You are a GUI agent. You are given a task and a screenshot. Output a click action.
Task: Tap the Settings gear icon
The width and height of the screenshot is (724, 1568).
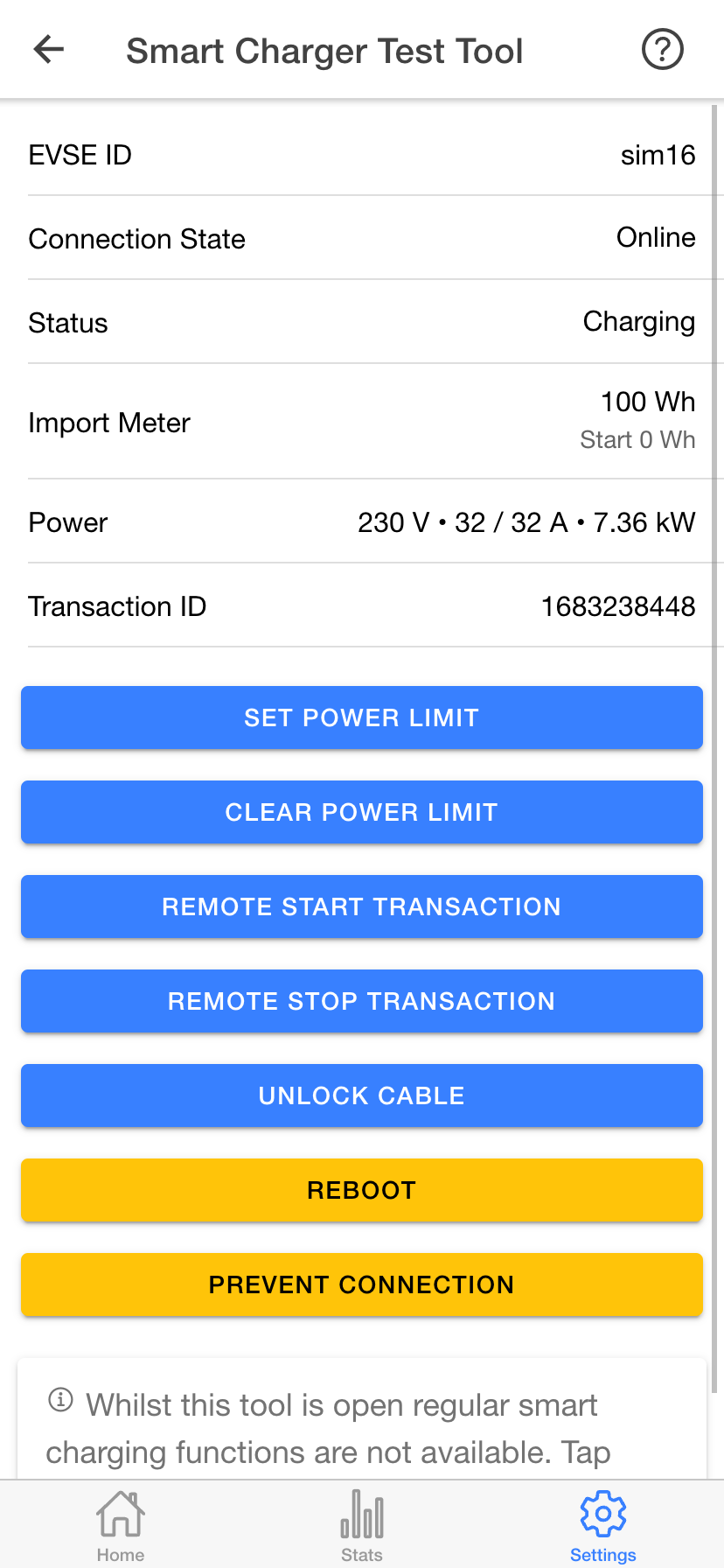pyautogui.click(x=602, y=1512)
